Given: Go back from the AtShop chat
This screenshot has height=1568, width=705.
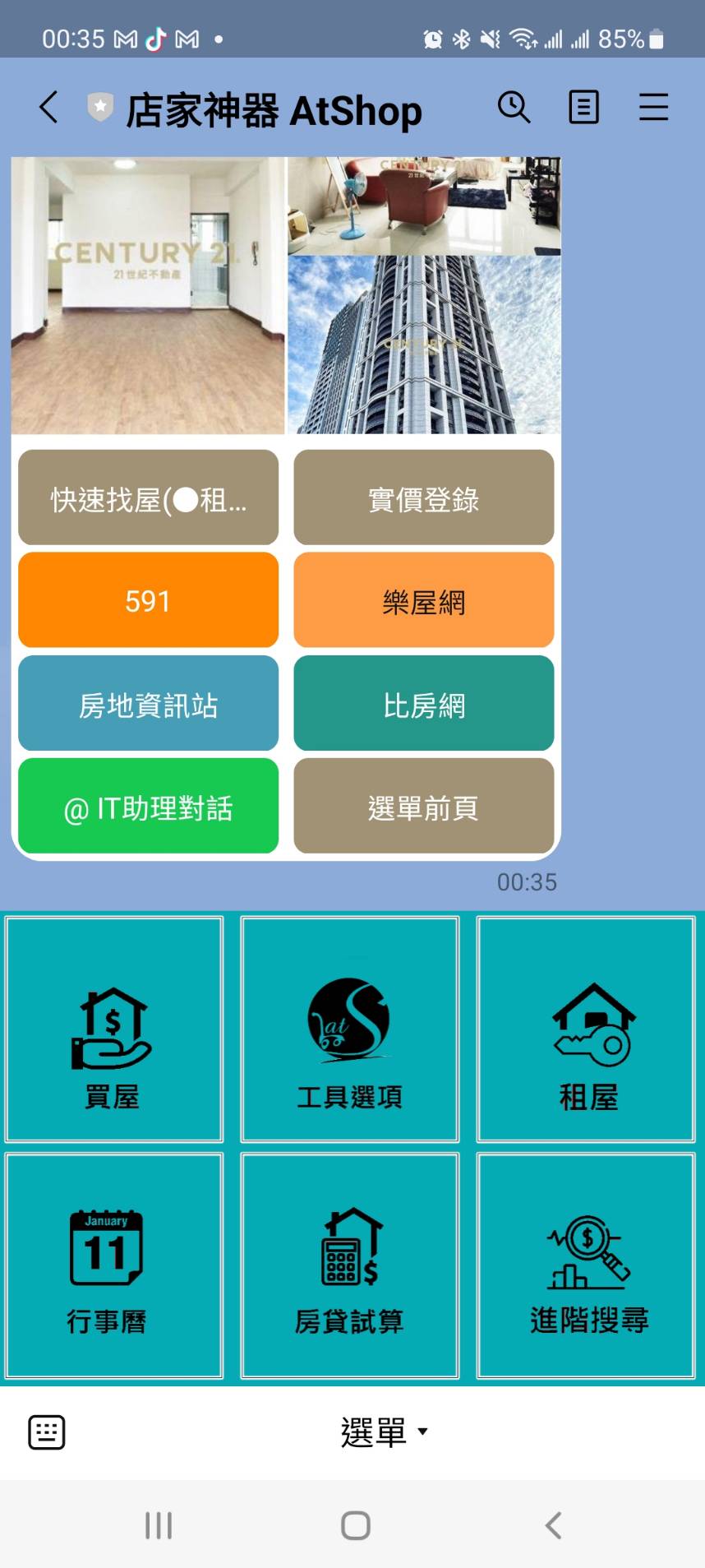Looking at the screenshot, I should pyautogui.click(x=49, y=108).
